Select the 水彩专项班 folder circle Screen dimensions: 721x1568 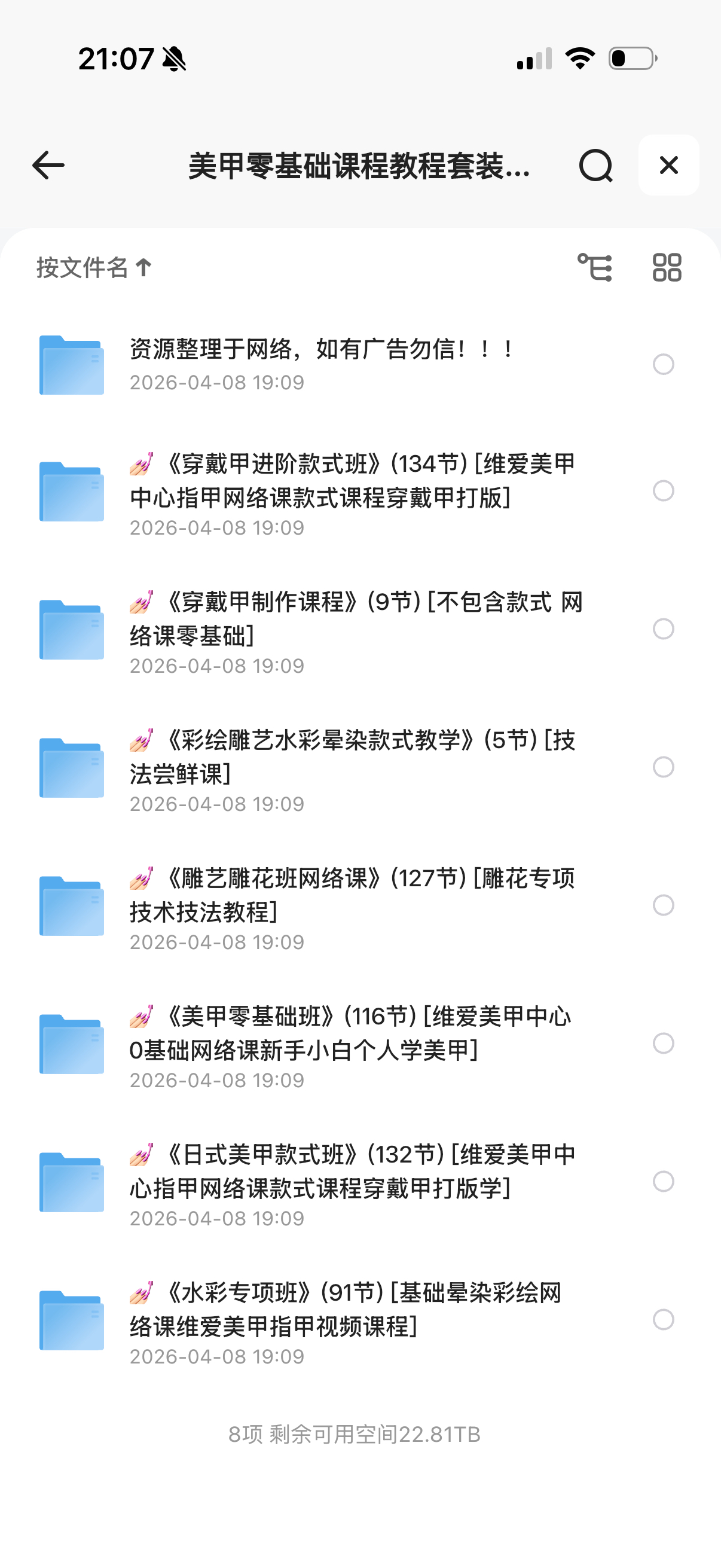(663, 1320)
